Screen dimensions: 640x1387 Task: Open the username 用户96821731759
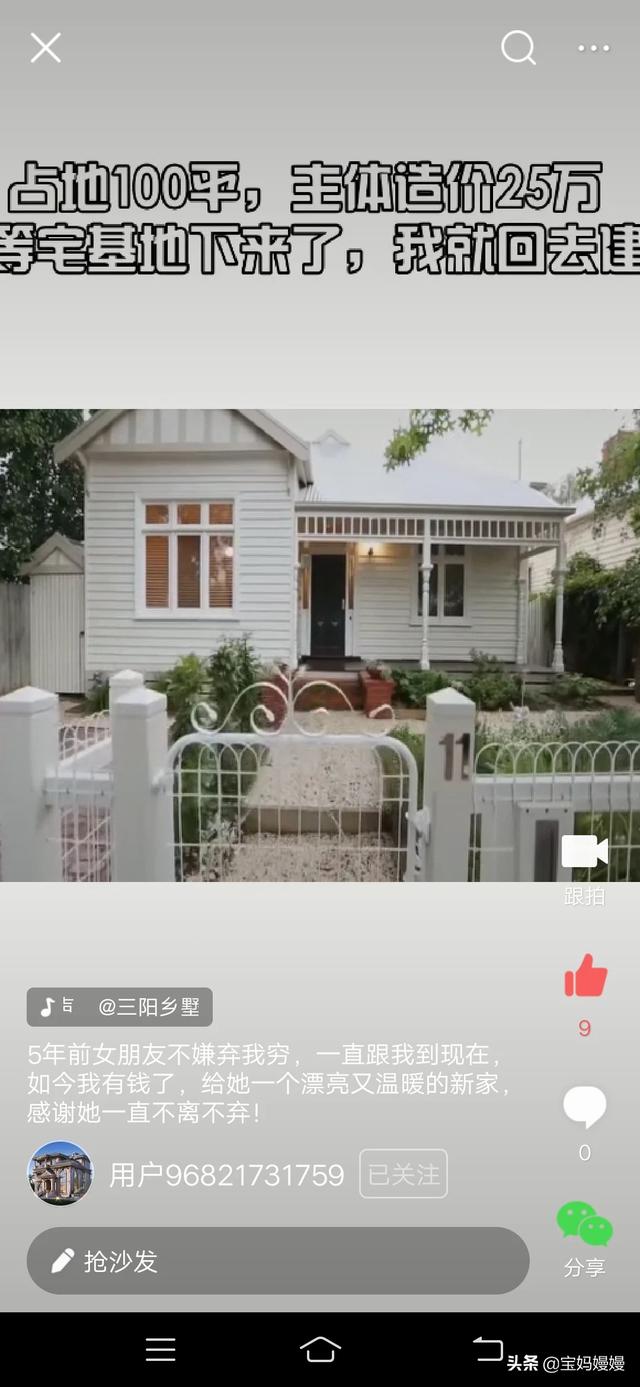coord(226,1175)
